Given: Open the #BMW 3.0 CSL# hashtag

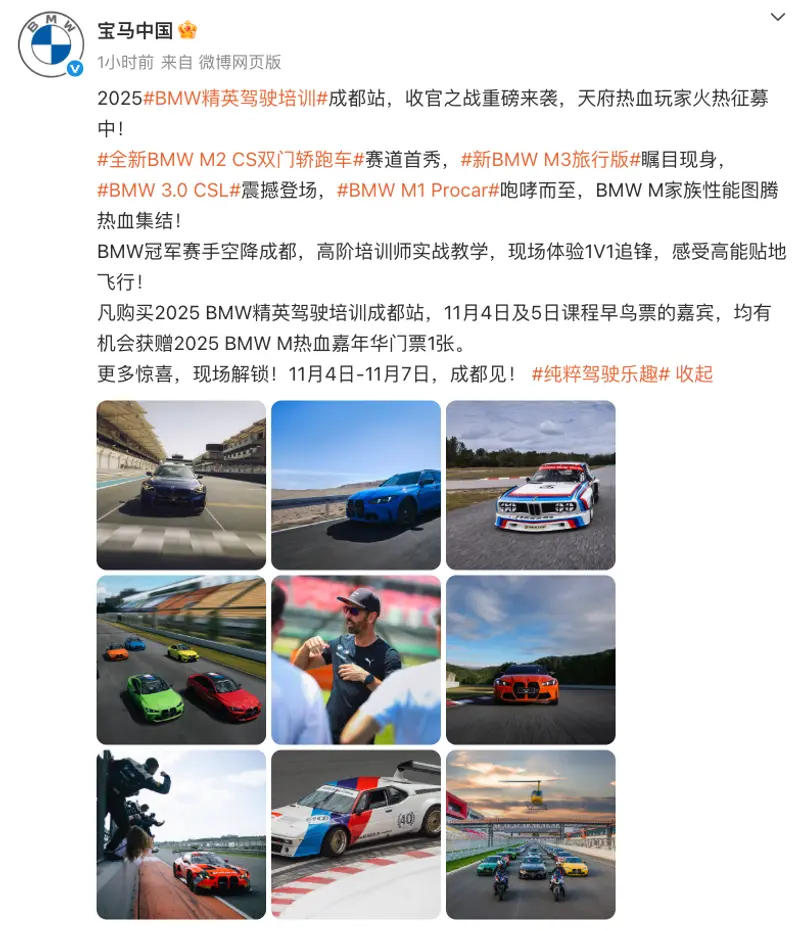Looking at the screenshot, I should (168, 190).
